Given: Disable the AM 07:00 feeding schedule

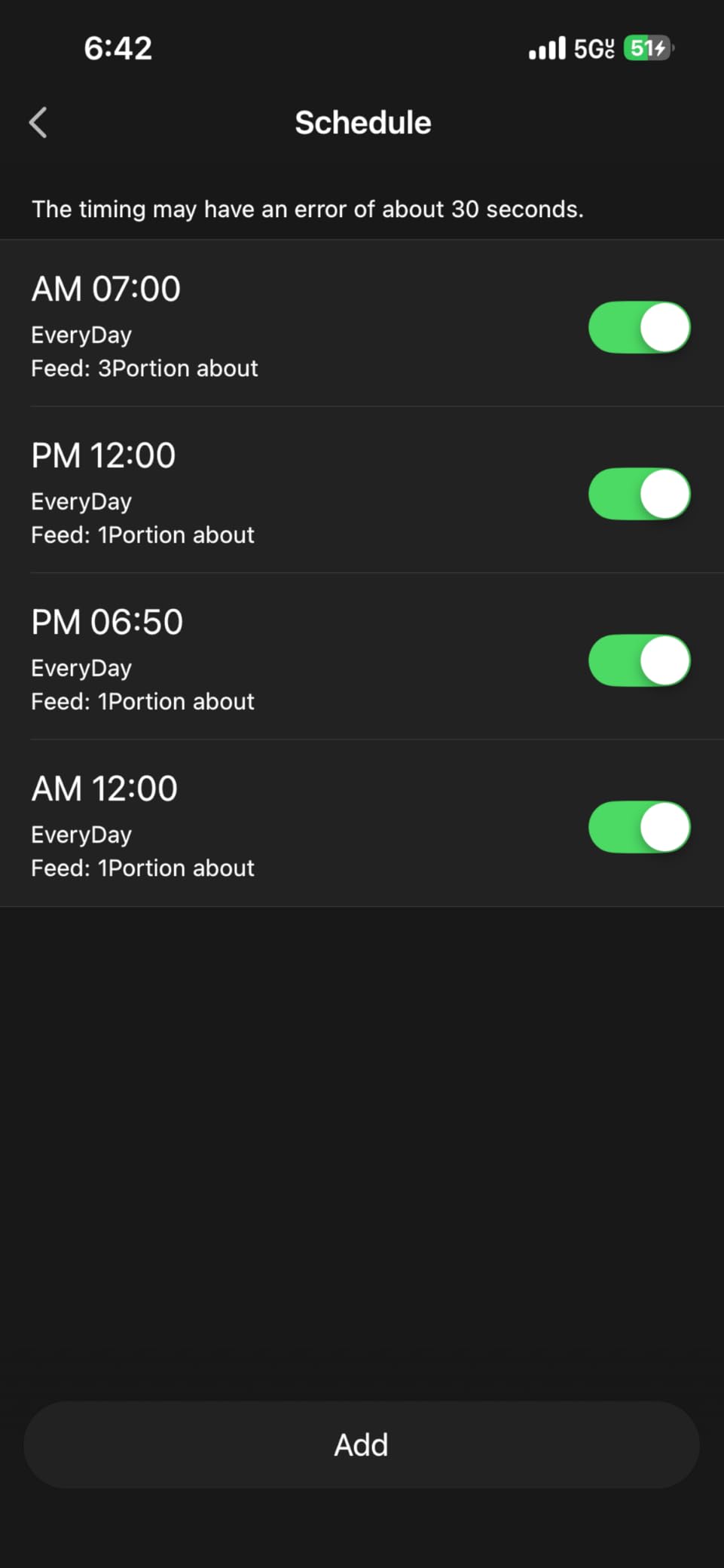Looking at the screenshot, I should tap(639, 327).
